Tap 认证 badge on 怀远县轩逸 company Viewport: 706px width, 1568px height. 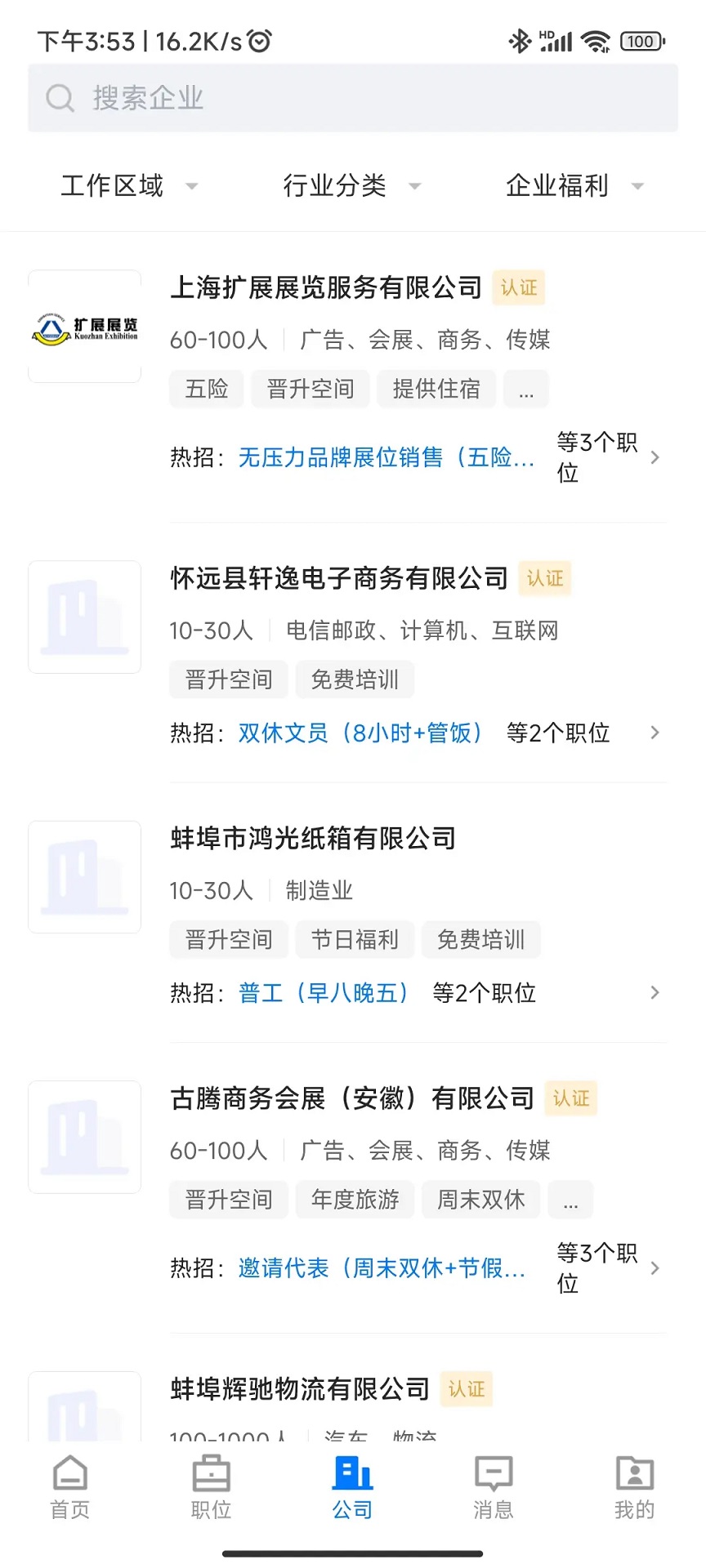(544, 579)
